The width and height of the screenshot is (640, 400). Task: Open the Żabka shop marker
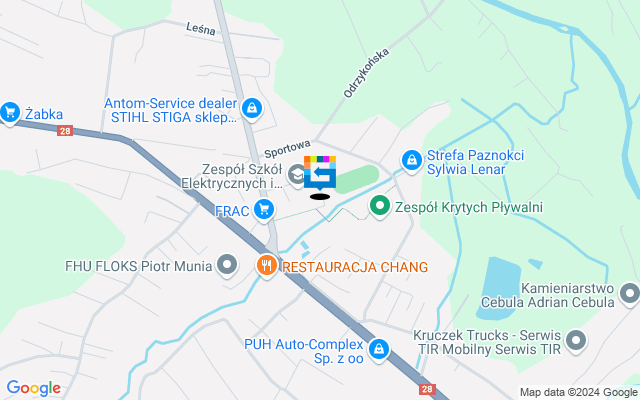11,113
